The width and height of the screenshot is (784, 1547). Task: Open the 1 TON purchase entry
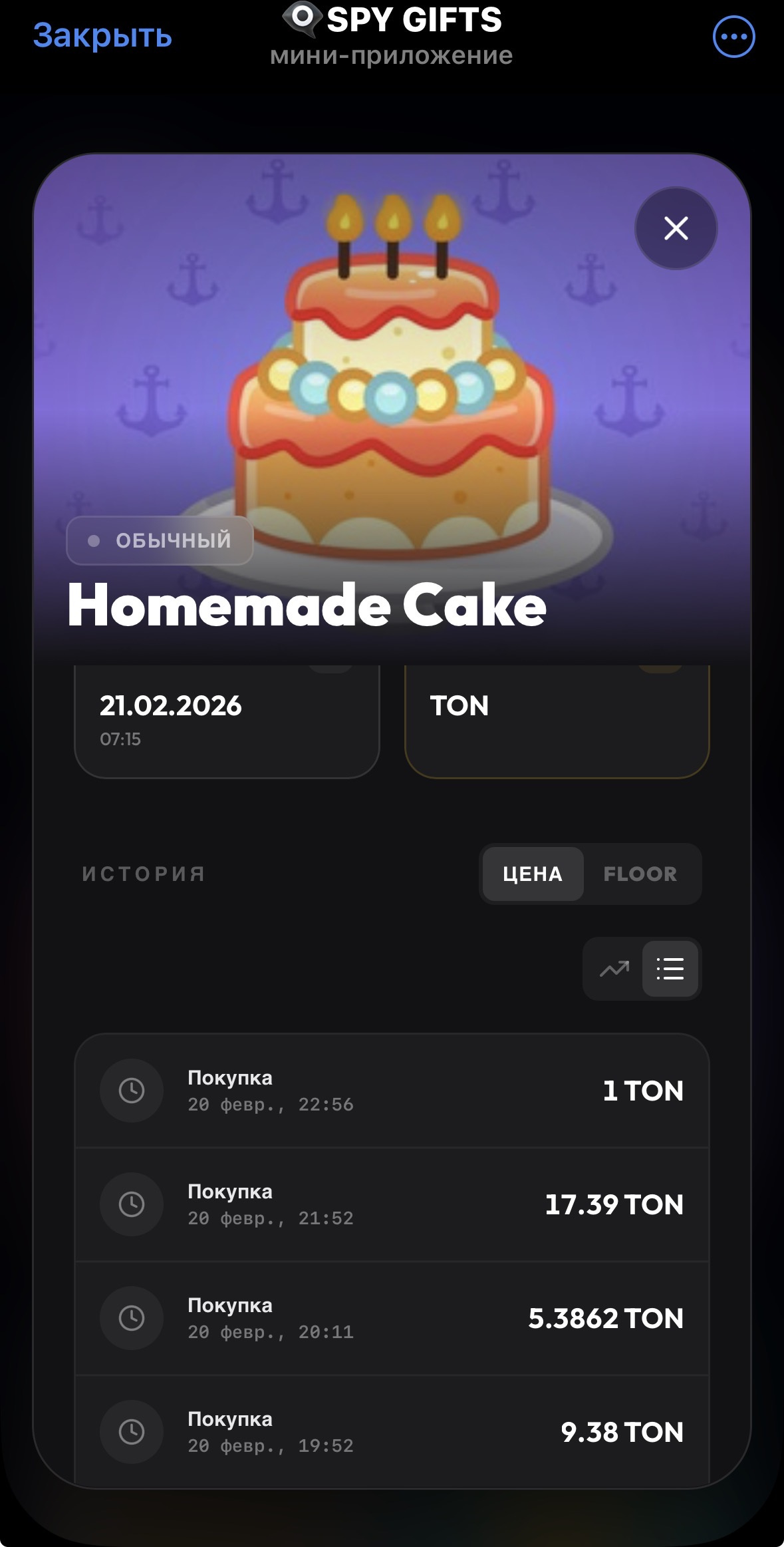tap(392, 1091)
